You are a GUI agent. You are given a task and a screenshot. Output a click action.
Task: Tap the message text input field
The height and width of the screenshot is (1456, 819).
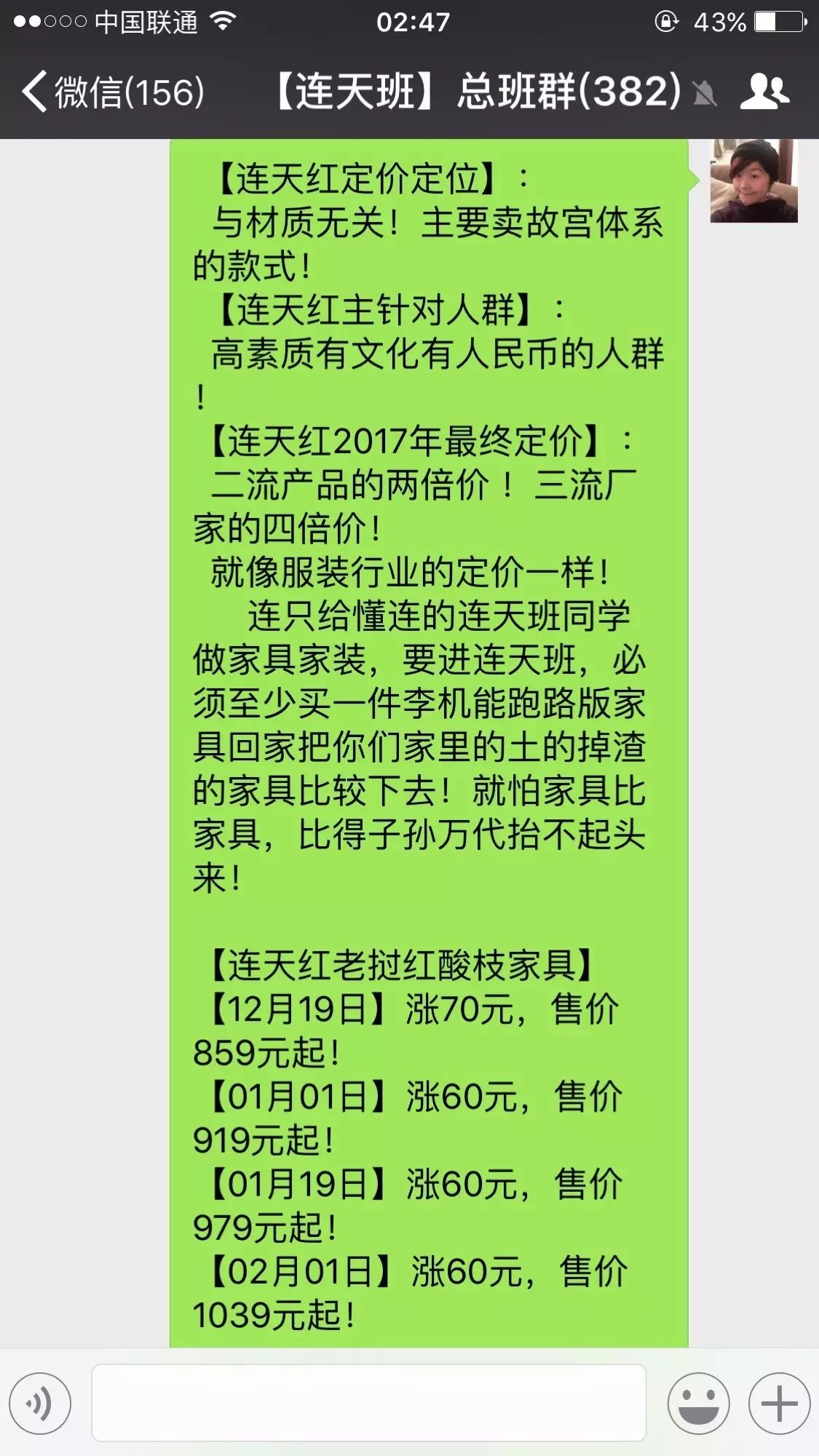point(368,1403)
